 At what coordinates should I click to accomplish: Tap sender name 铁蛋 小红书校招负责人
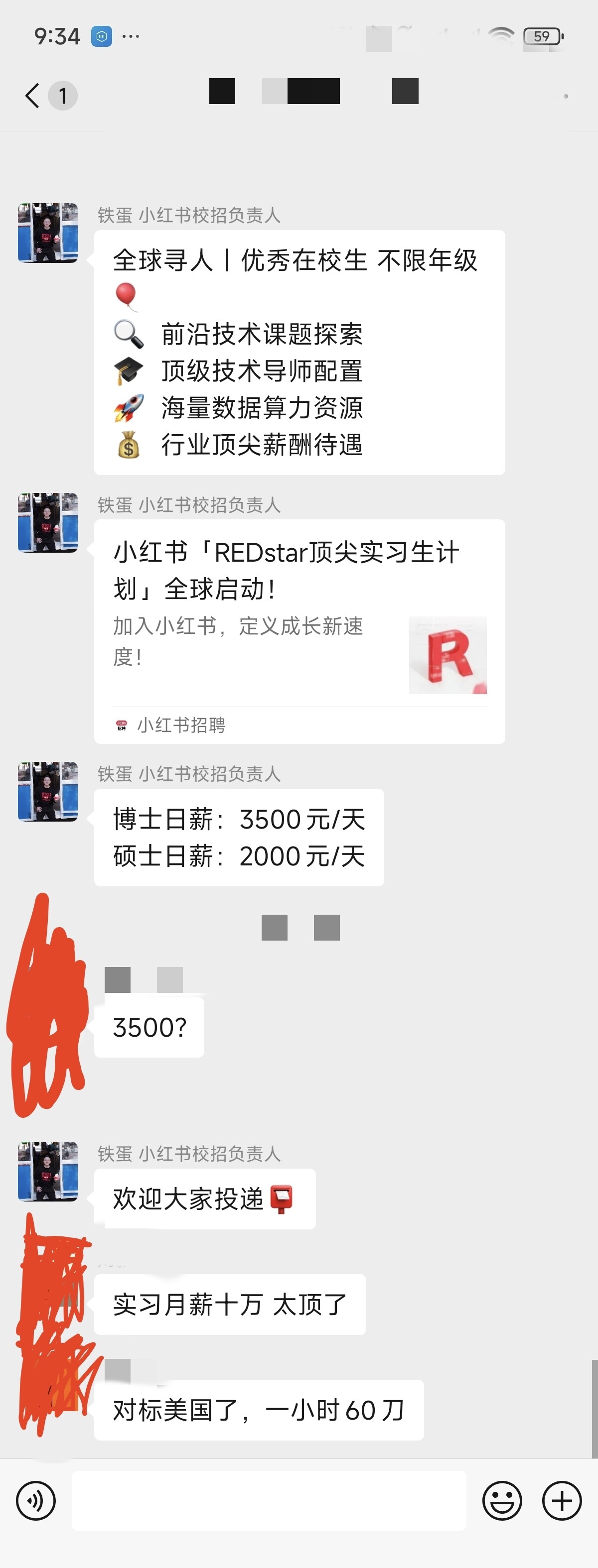[189, 216]
